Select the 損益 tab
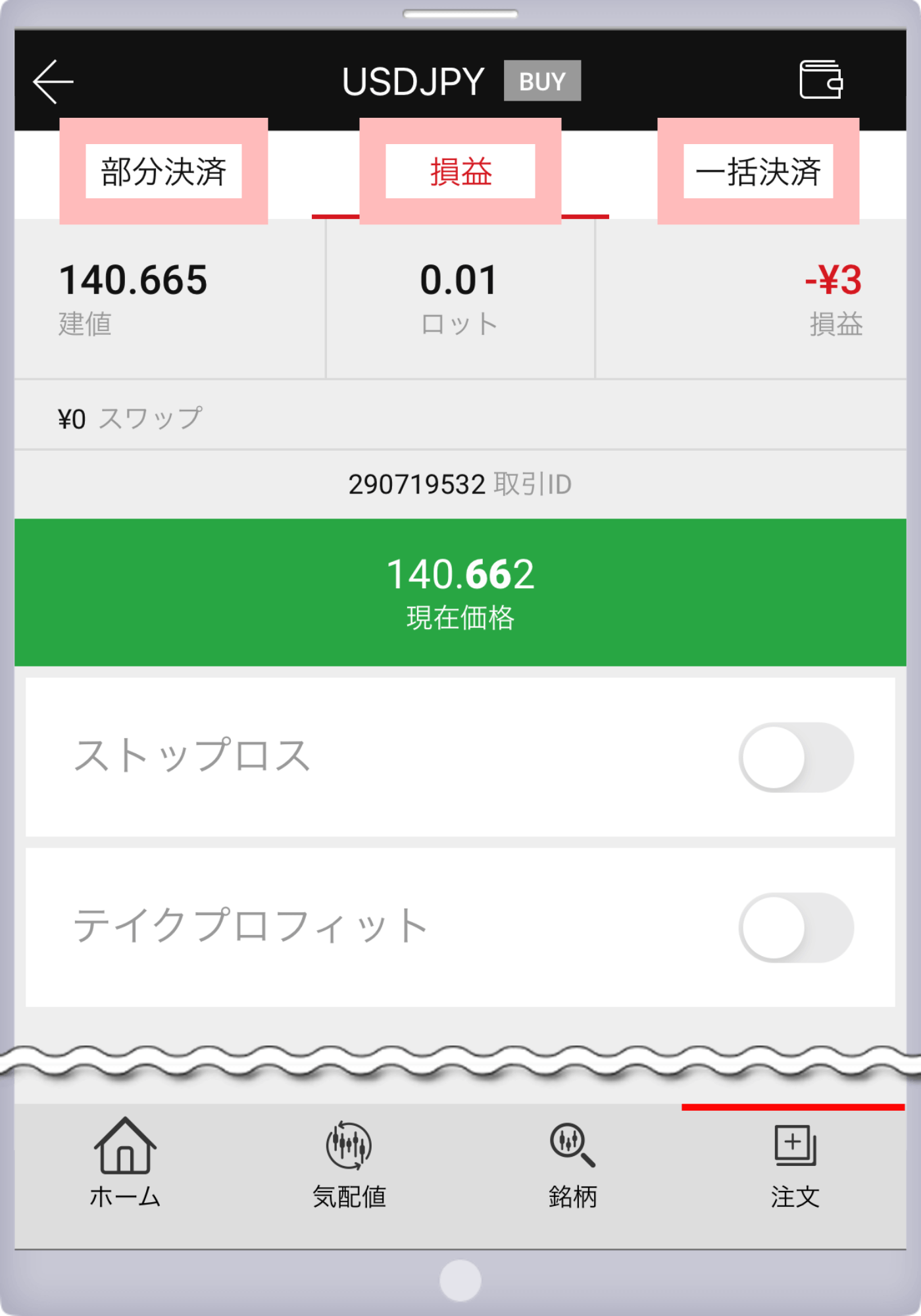Viewport: 921px width, 1316px height. click(x=460, y=172)
